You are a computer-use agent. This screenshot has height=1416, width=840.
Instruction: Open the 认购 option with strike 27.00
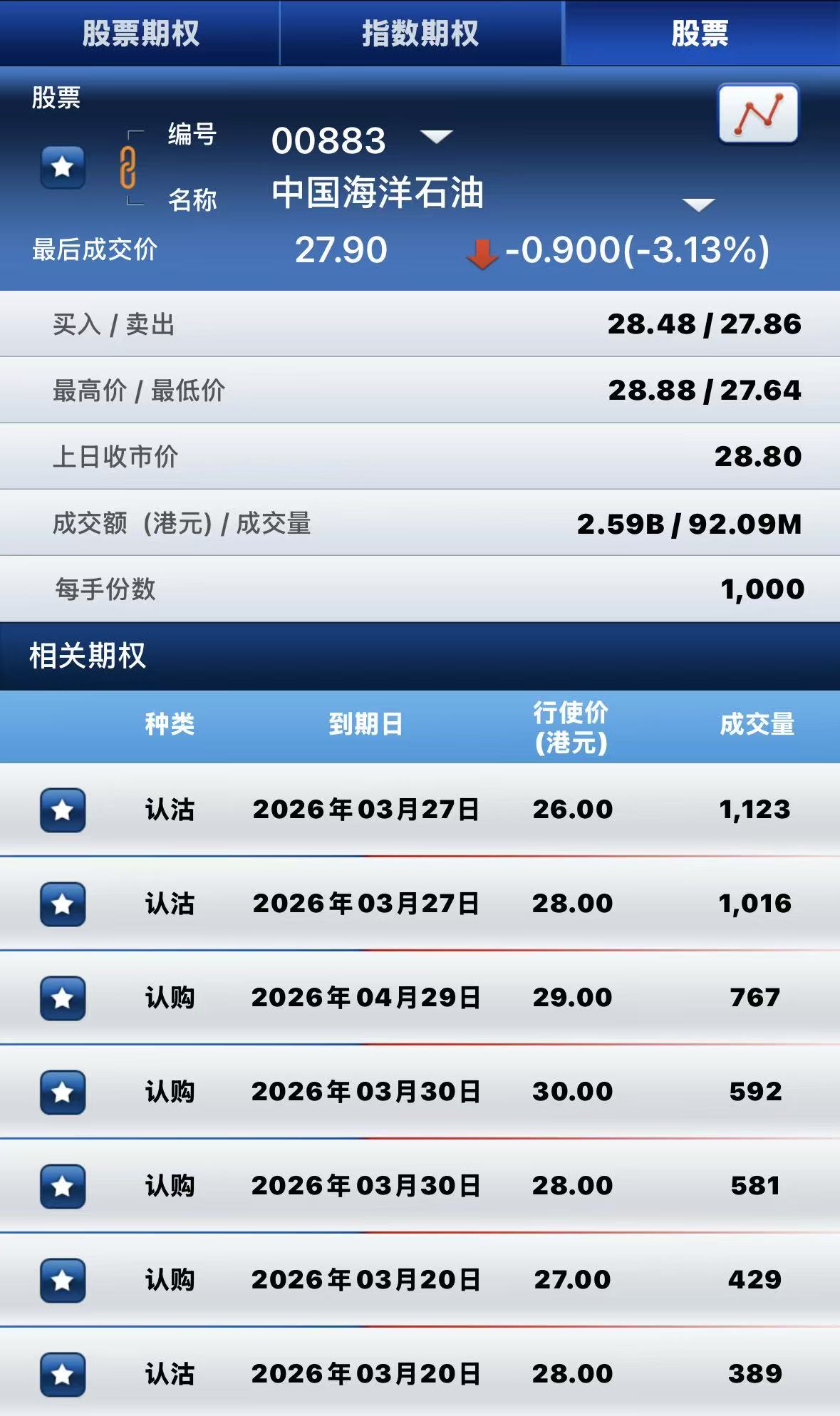tap(442, 1280)
